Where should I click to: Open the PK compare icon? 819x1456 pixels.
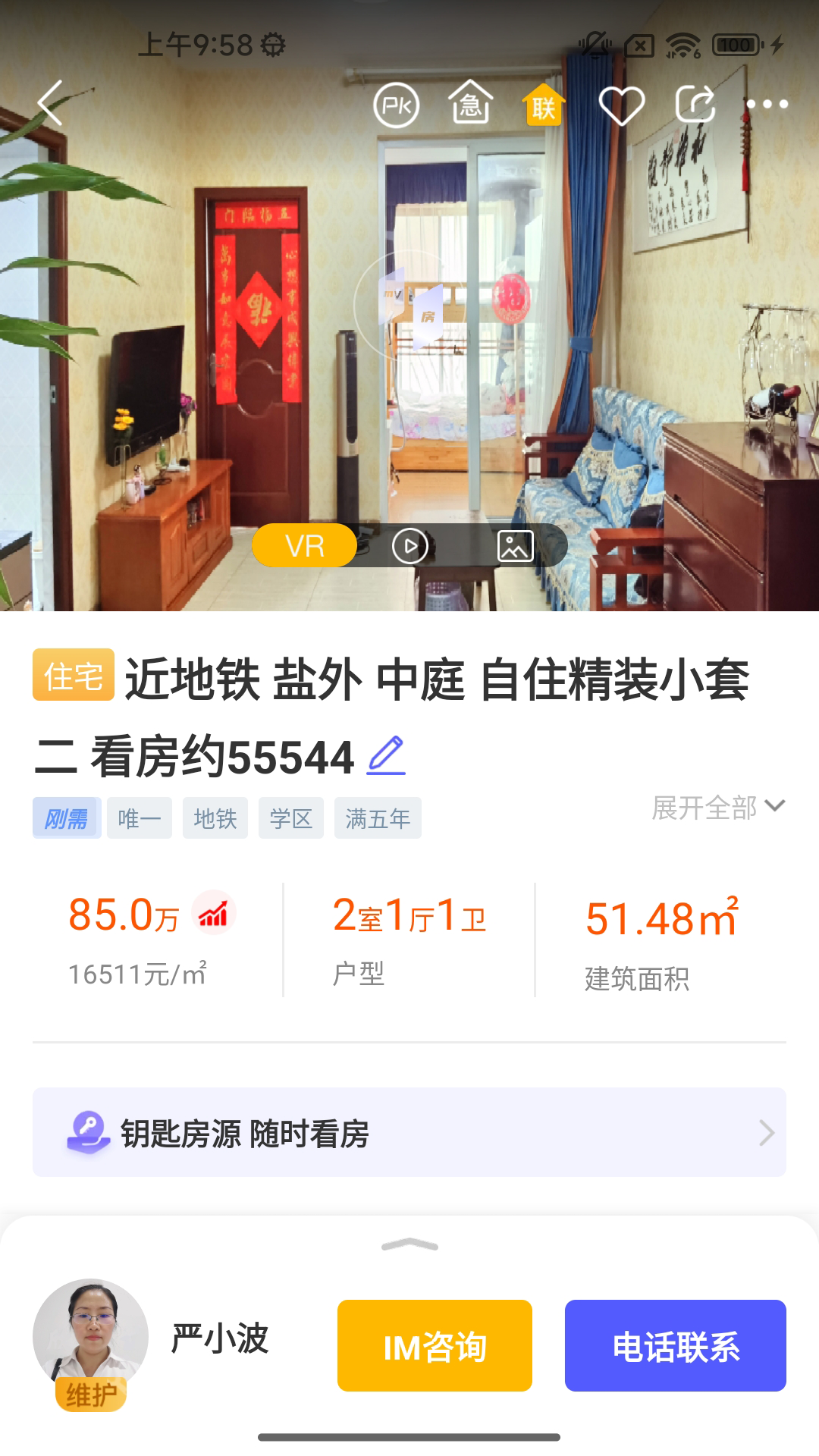pos(396,105)
